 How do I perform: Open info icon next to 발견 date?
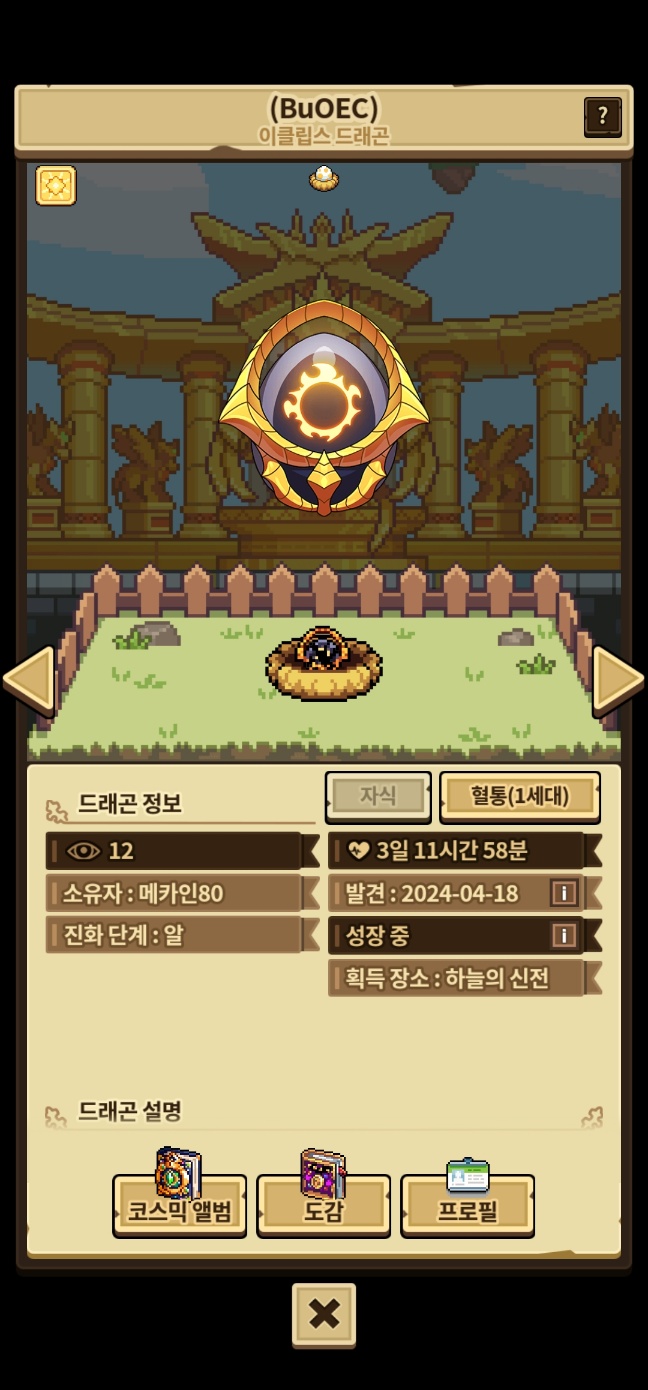[x=564, y=893]
